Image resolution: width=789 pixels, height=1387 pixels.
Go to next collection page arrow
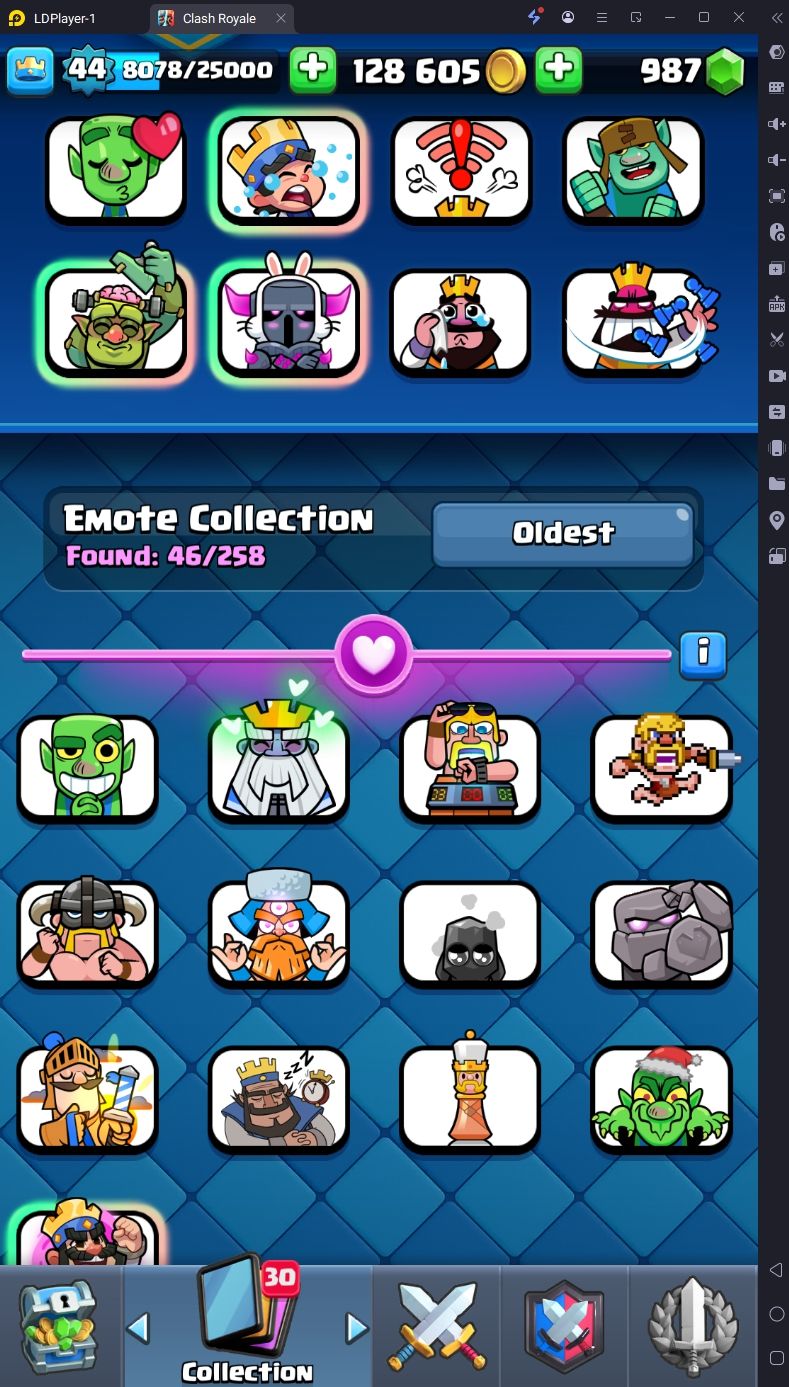coord(356,1328)
